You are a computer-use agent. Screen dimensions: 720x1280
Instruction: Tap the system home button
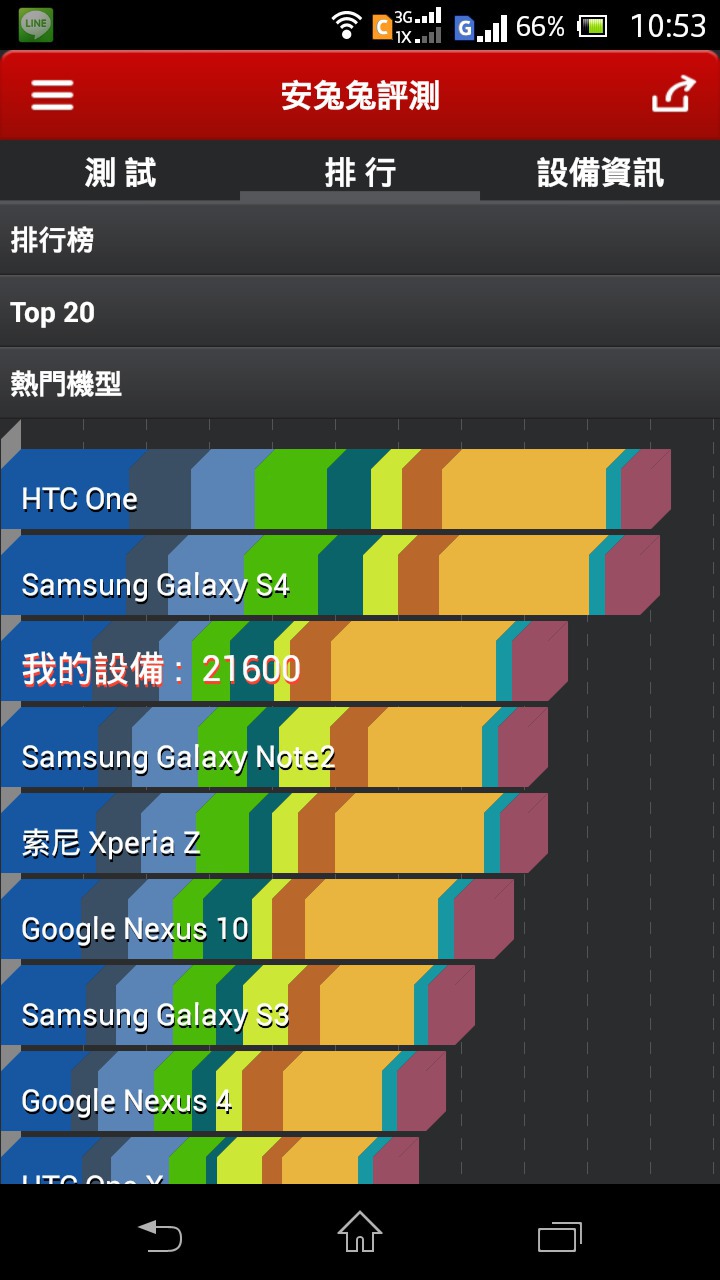coord(360,1232)
